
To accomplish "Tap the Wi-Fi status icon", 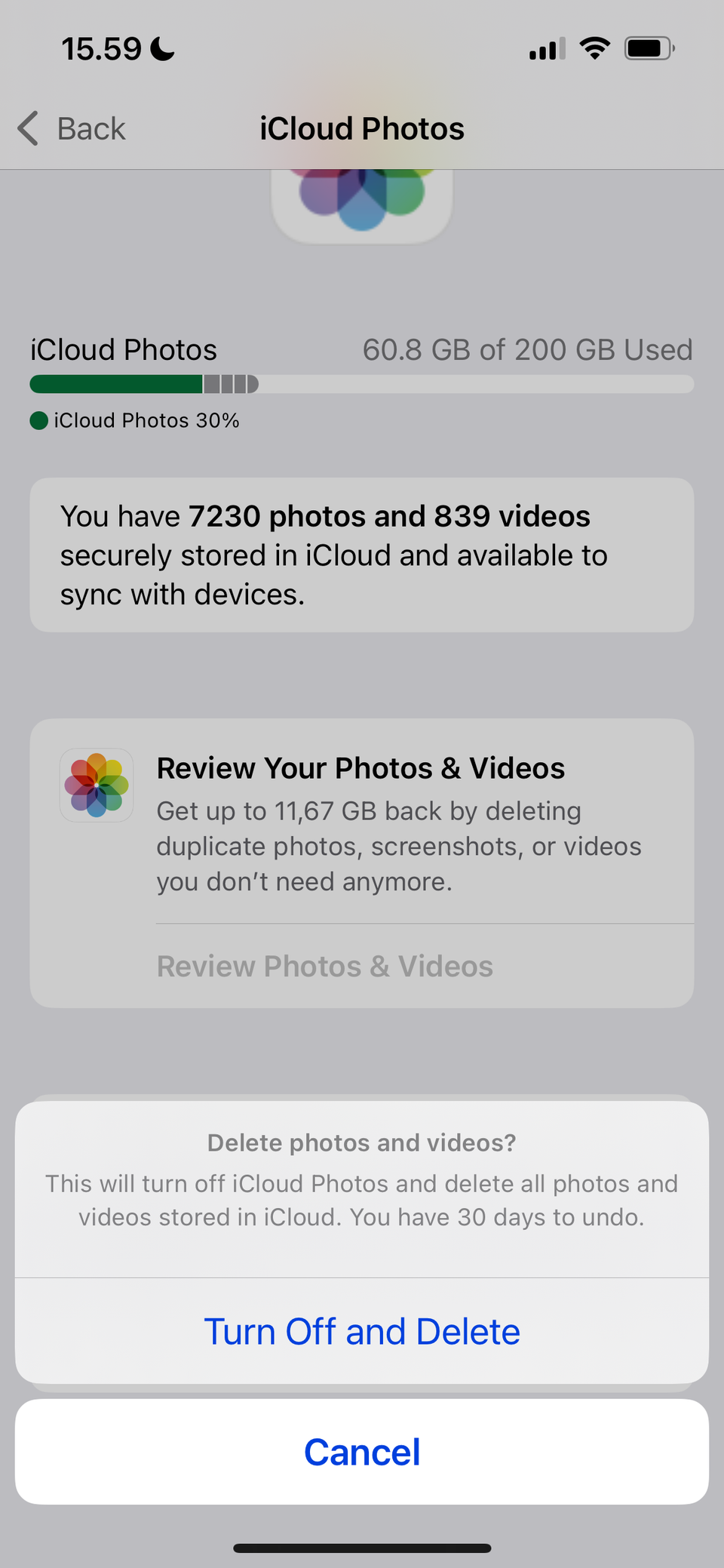I will coord(594,48).
